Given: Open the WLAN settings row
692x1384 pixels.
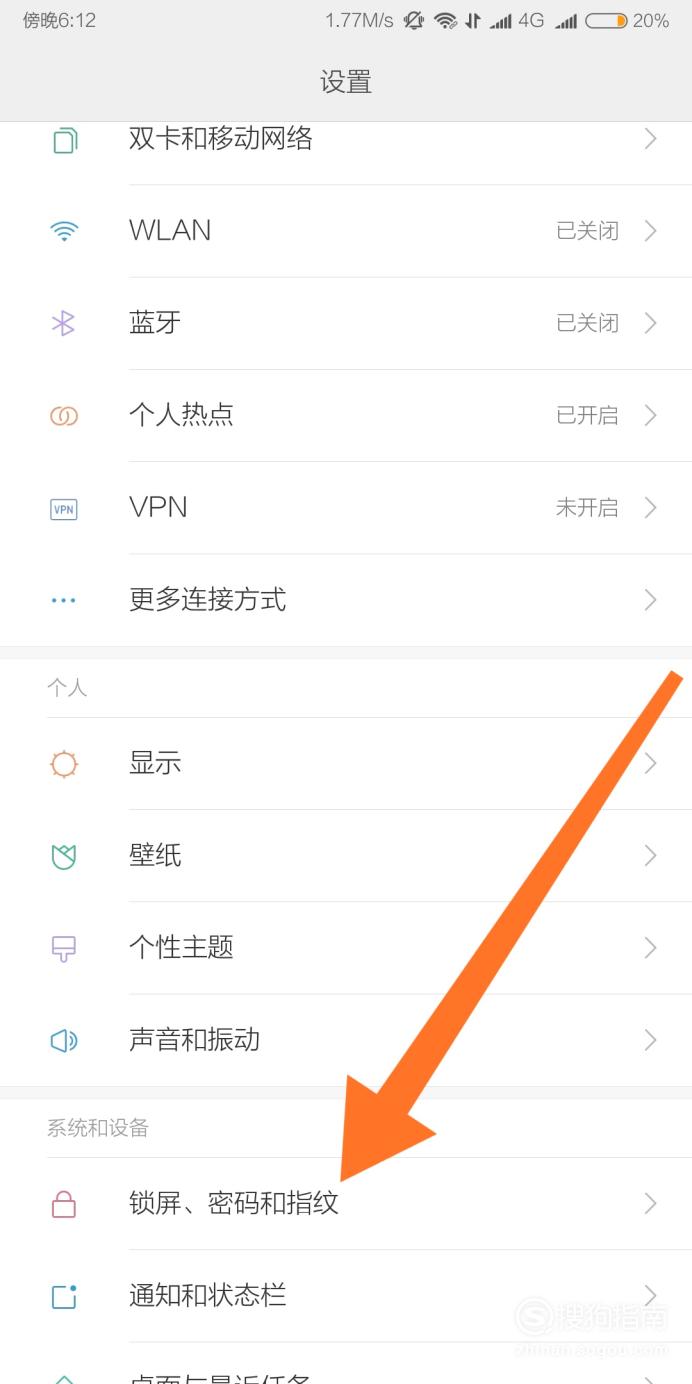Looking at the screenshot, I should coord(346,231).
